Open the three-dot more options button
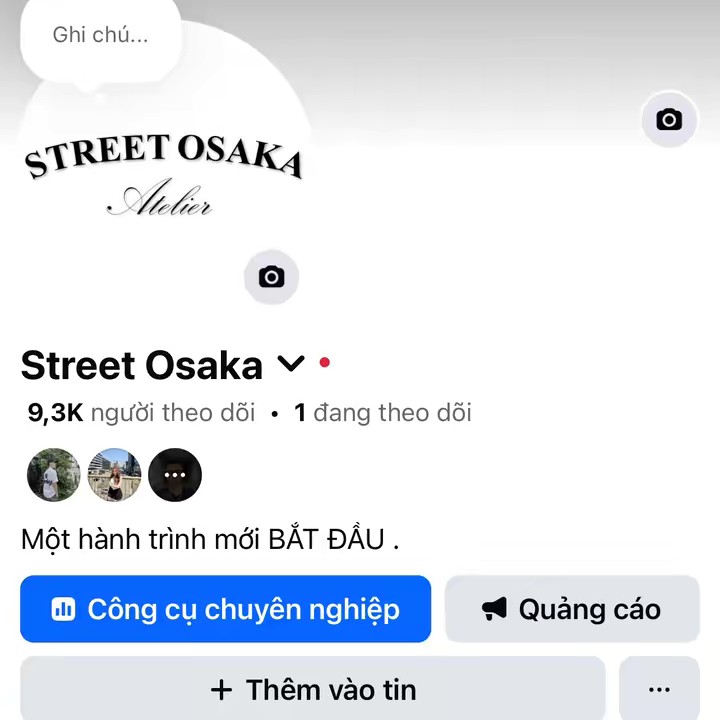720x720 pixels. (x=659, y=689)
